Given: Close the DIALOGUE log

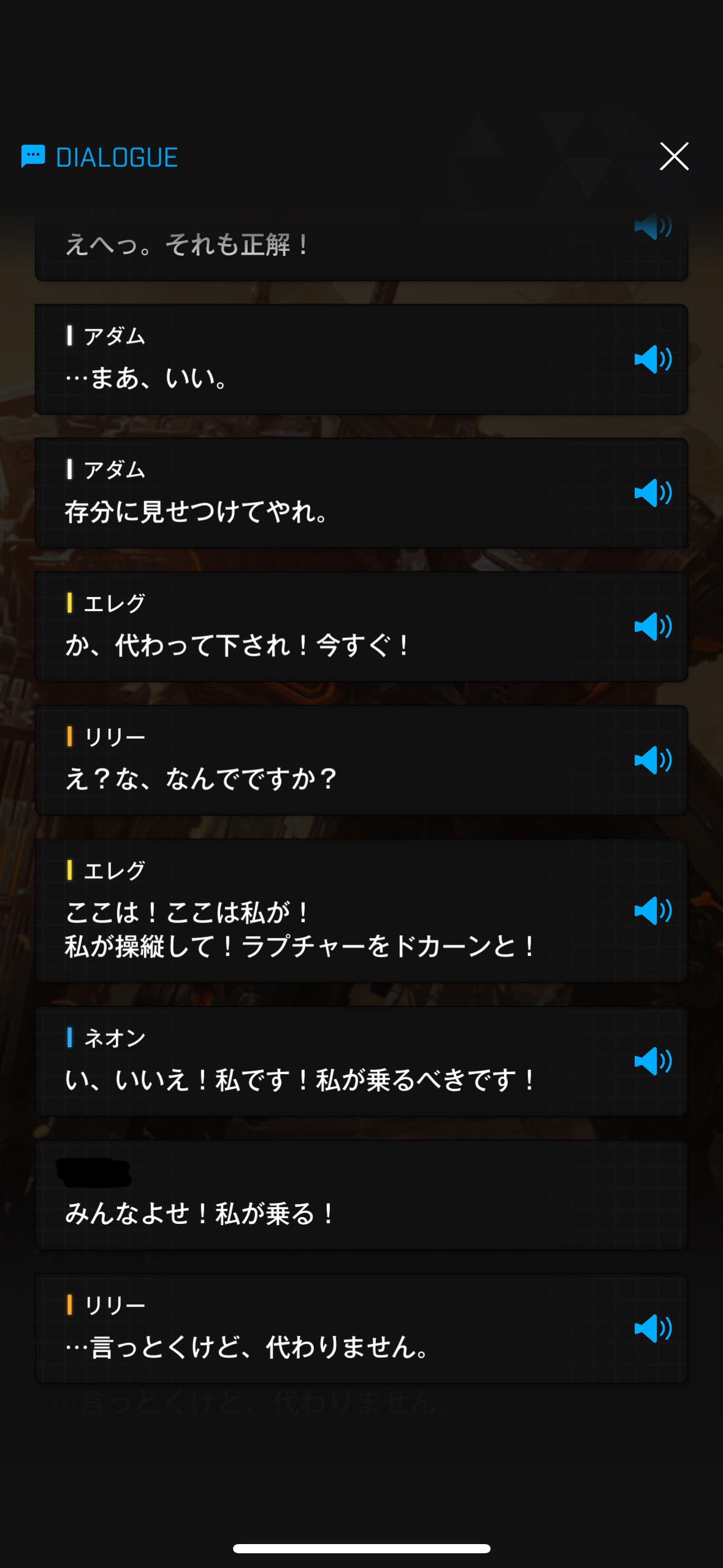Looking at the screenshot, I should pos(673,156).
